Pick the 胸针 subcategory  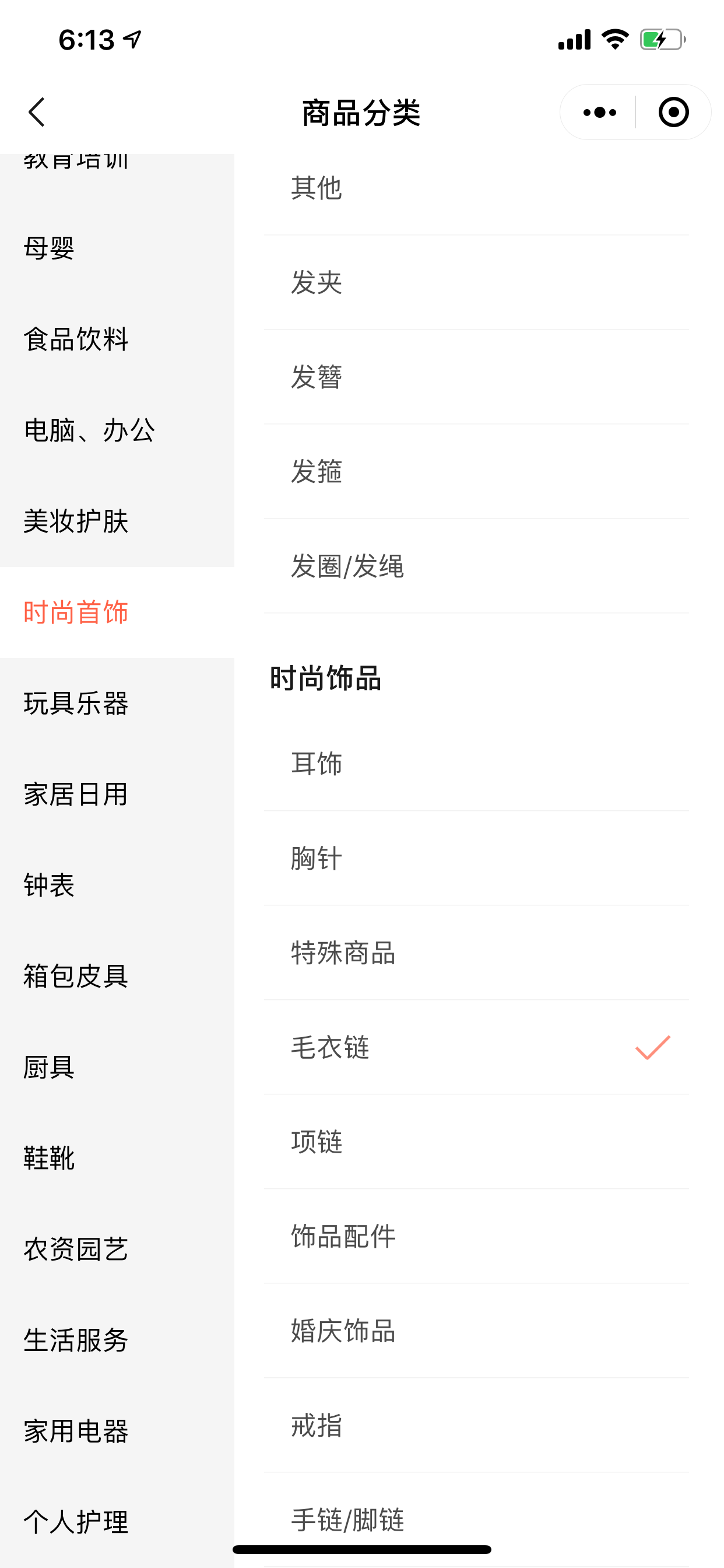(476, 858)
